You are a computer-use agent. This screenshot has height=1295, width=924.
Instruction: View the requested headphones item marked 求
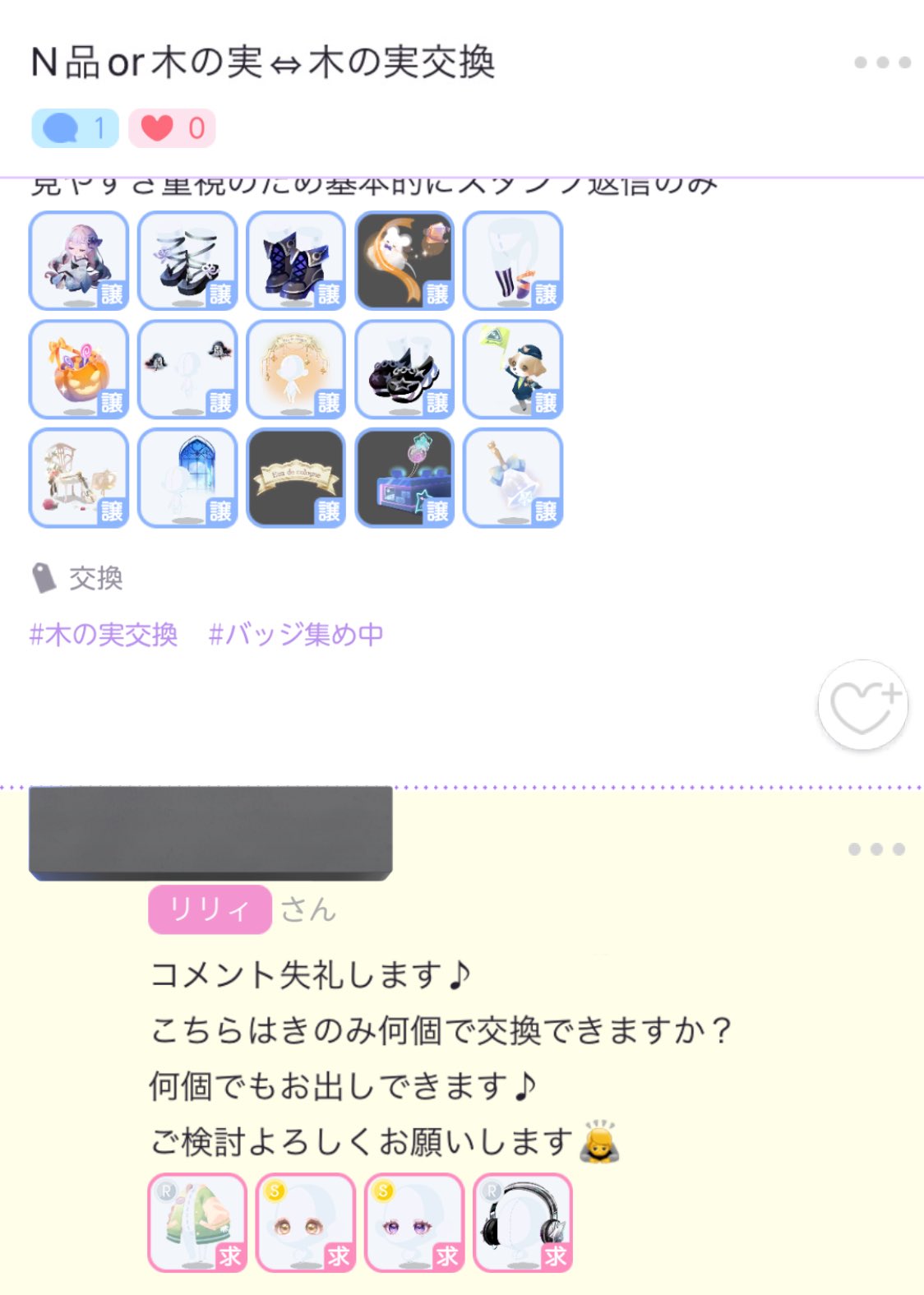point(523,1223)
